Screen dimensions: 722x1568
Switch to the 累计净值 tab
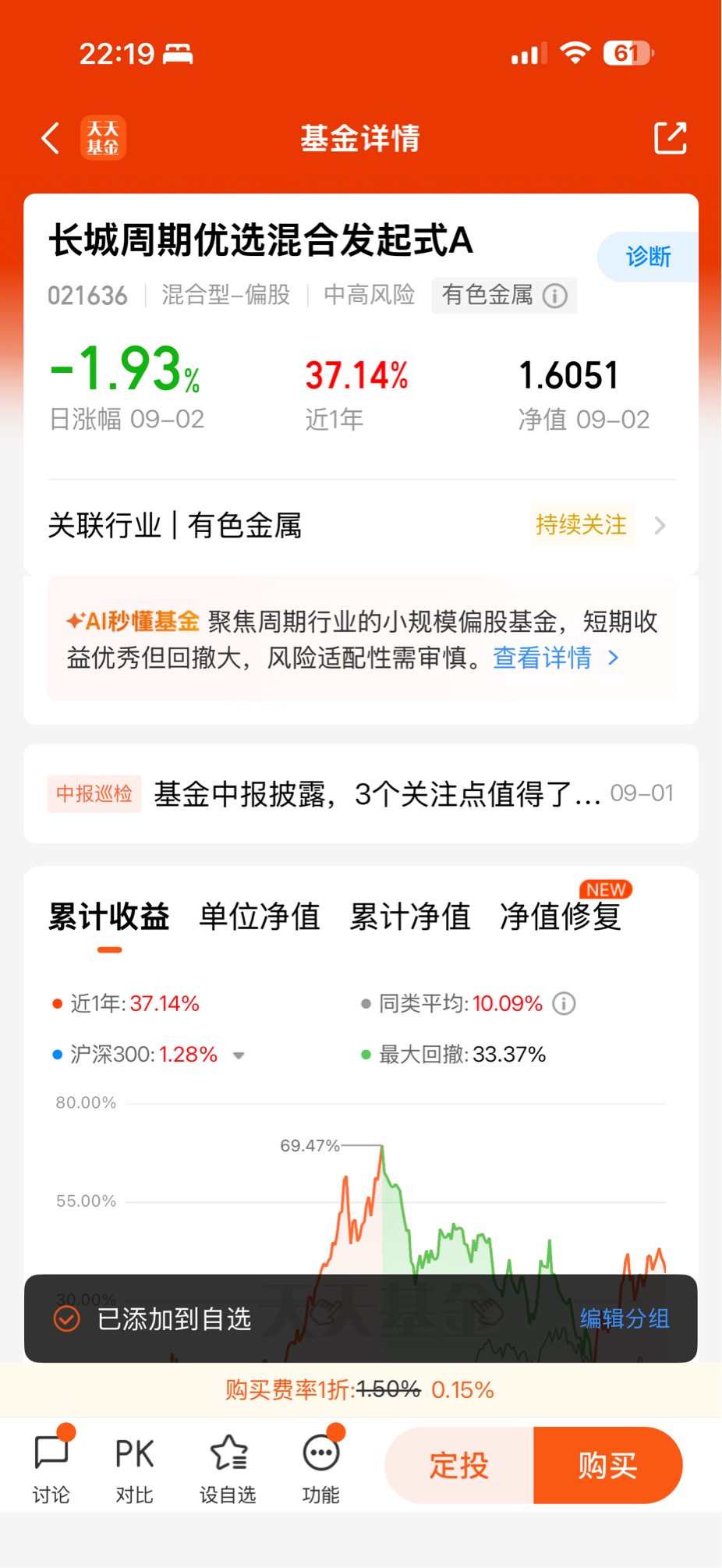410,917
